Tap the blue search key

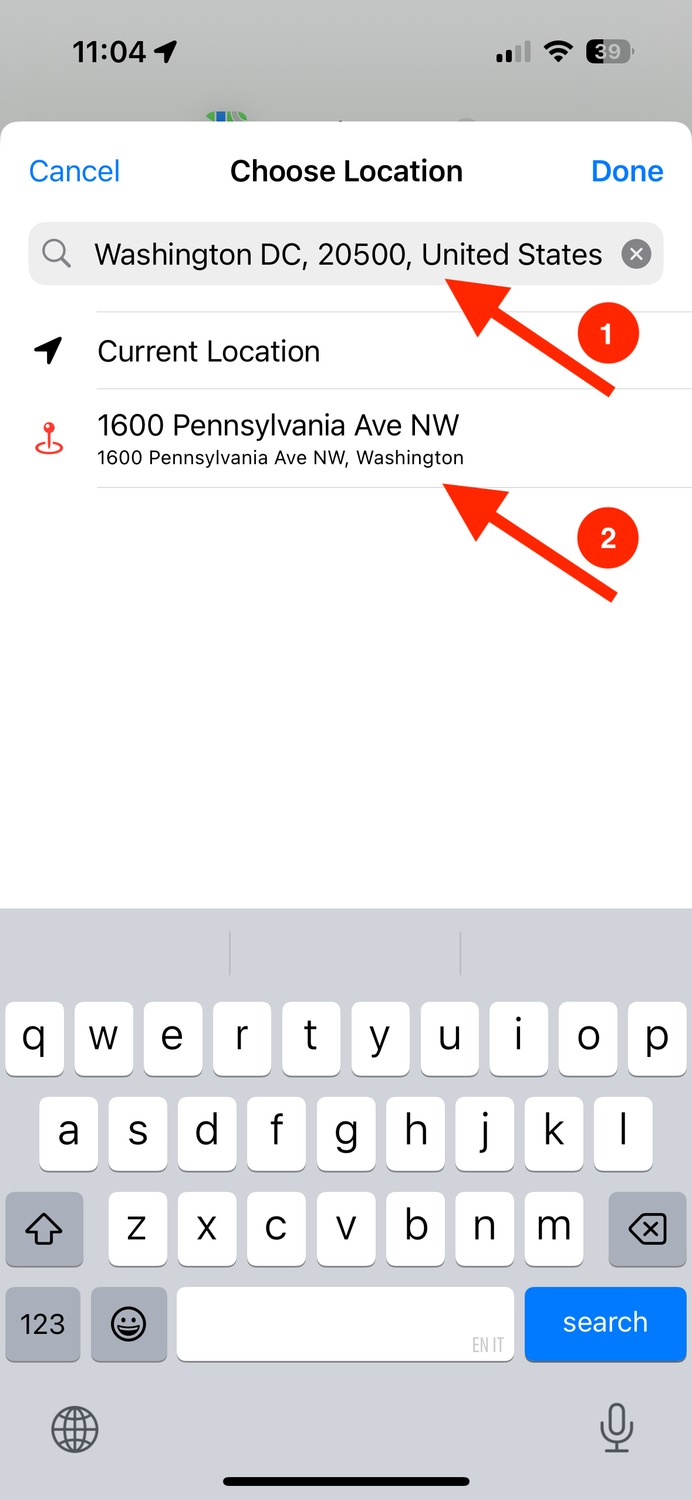605,1323
